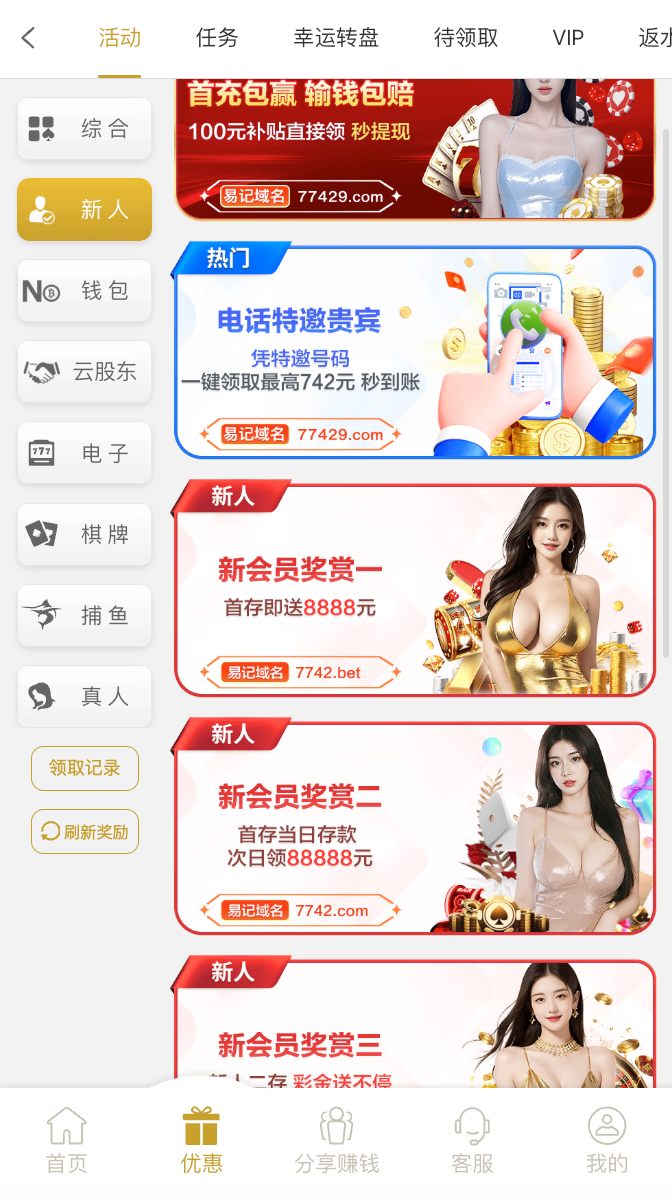Viewport: 672px width, 1197px height.
Task: Go to the 首页 home tab
Action: click(x=67, y=1140)
